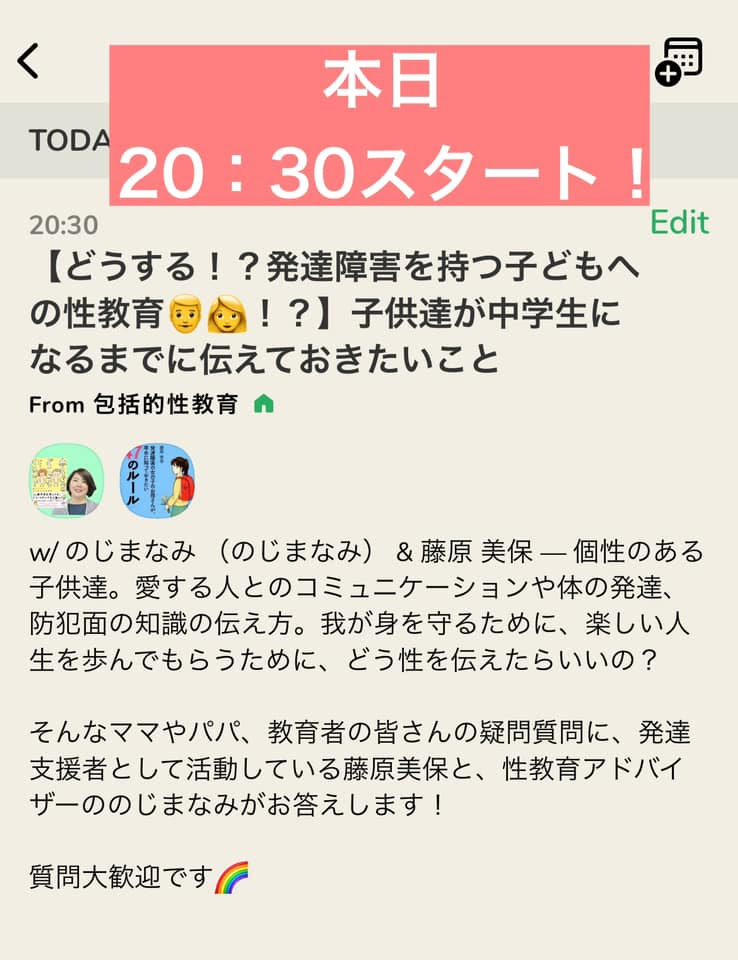The image size is (738, 960).
Task: Open the first host's profile avatar
Action: click(x=67, y=480)
